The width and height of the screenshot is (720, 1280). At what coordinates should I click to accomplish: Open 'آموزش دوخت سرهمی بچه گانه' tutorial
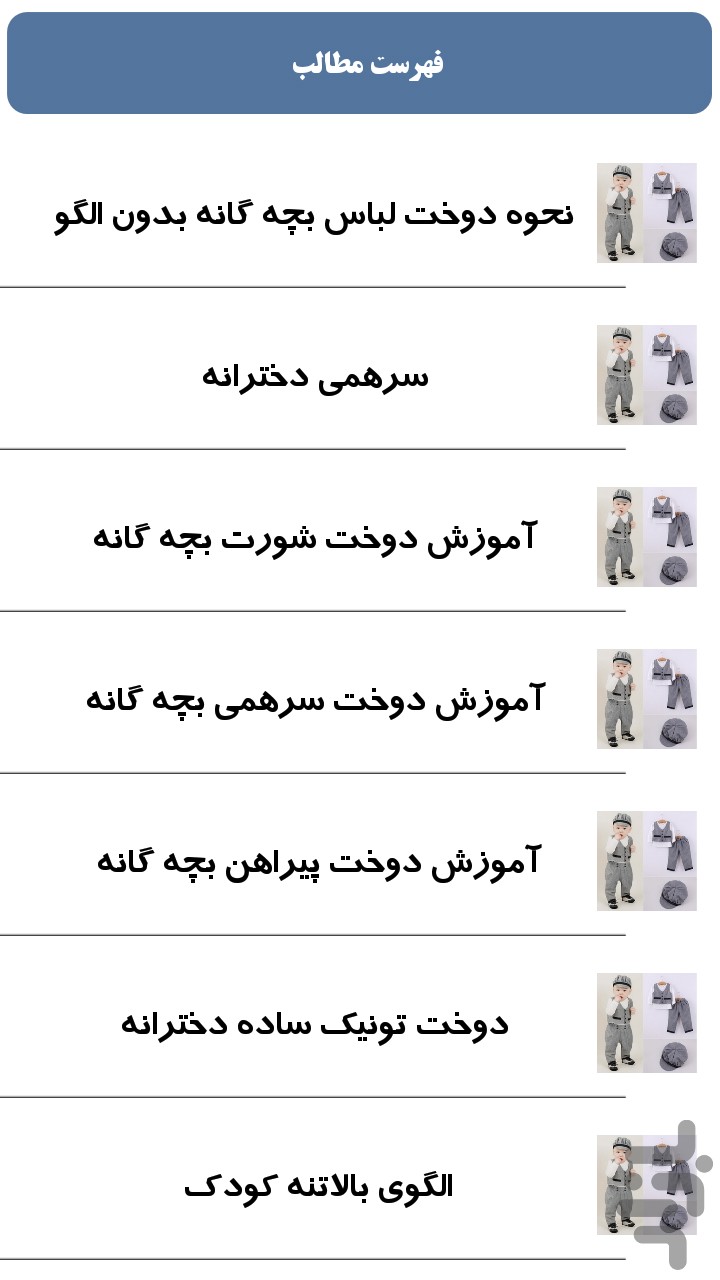(x=360, y=699)
